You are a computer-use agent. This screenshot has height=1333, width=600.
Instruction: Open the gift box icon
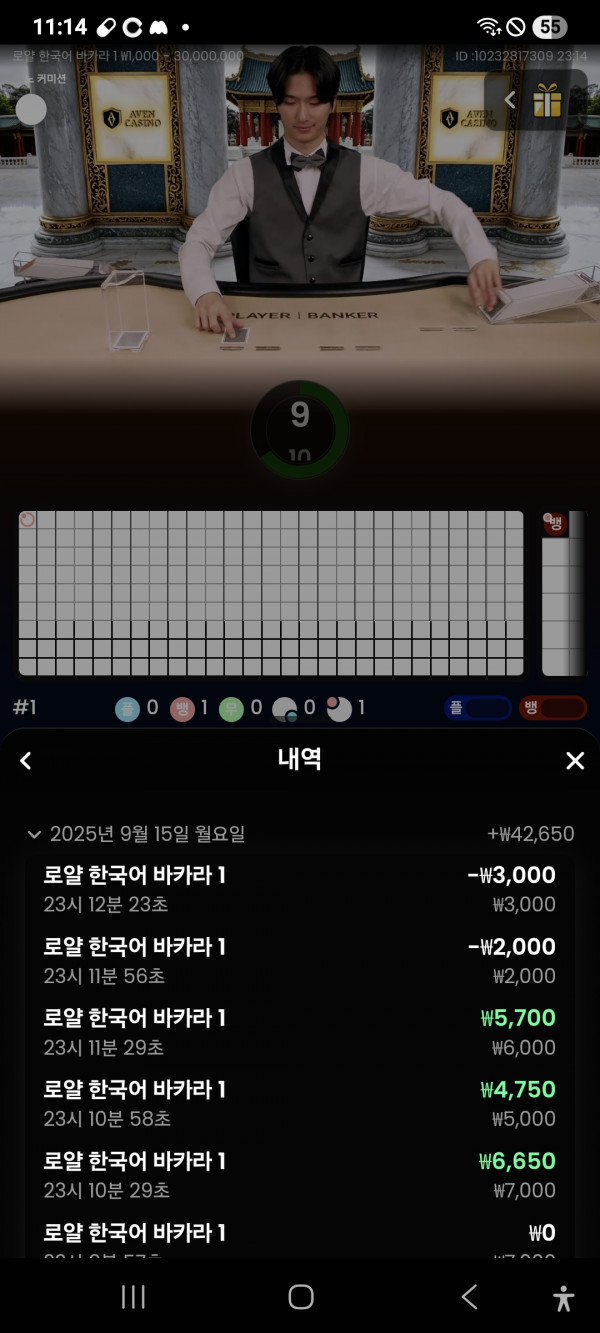click(x=547, y=100)
